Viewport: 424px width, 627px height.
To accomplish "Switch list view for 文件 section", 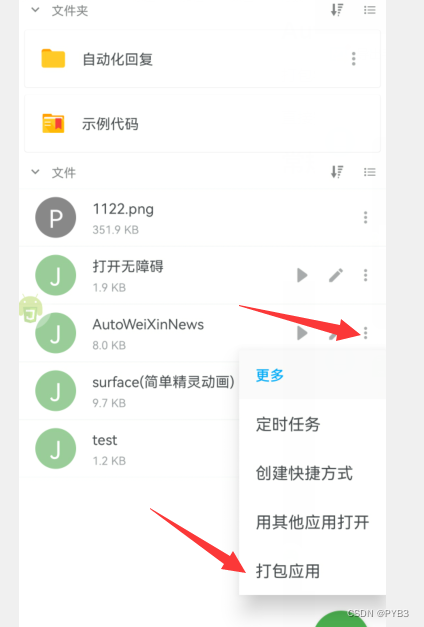I will pos(369,172).
